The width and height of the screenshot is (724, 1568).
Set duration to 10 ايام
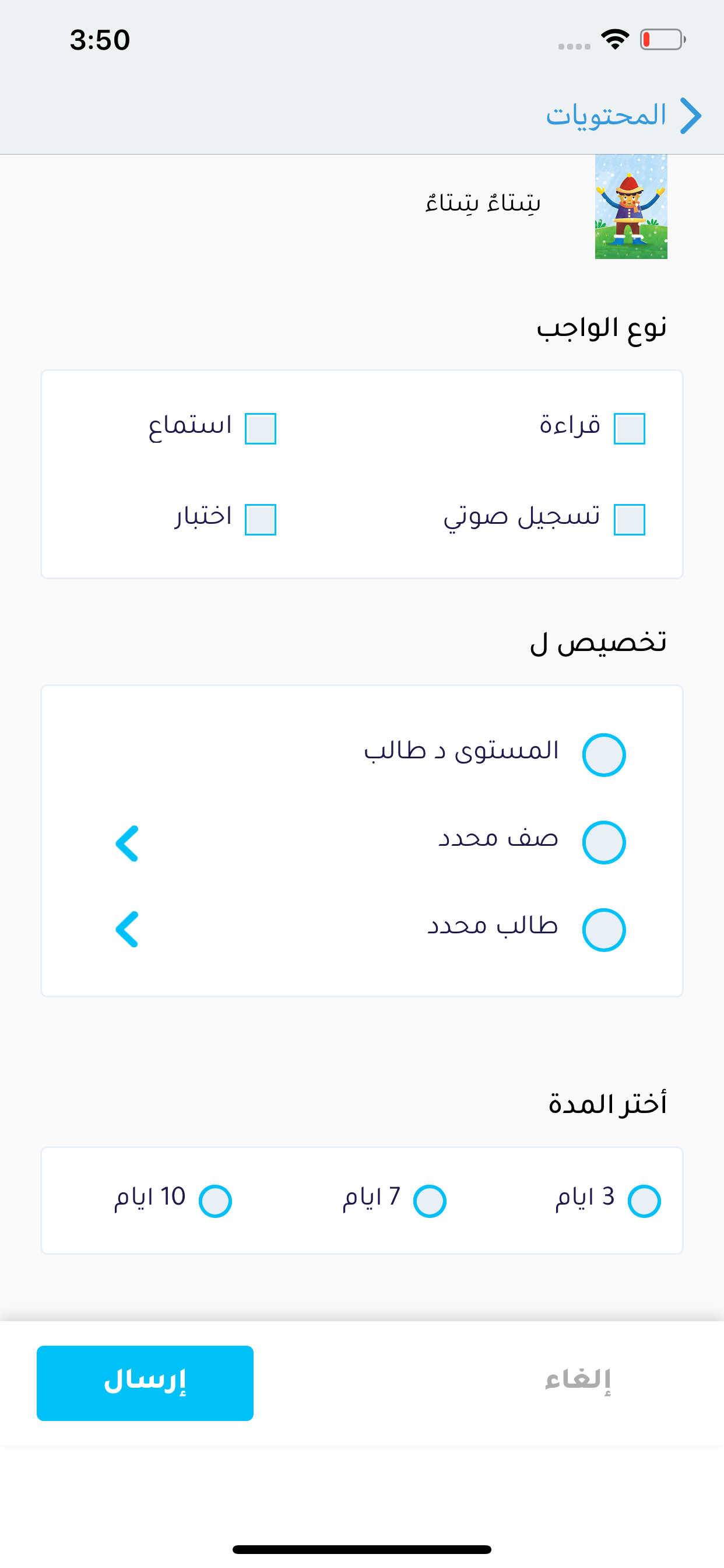[215, 1200]
